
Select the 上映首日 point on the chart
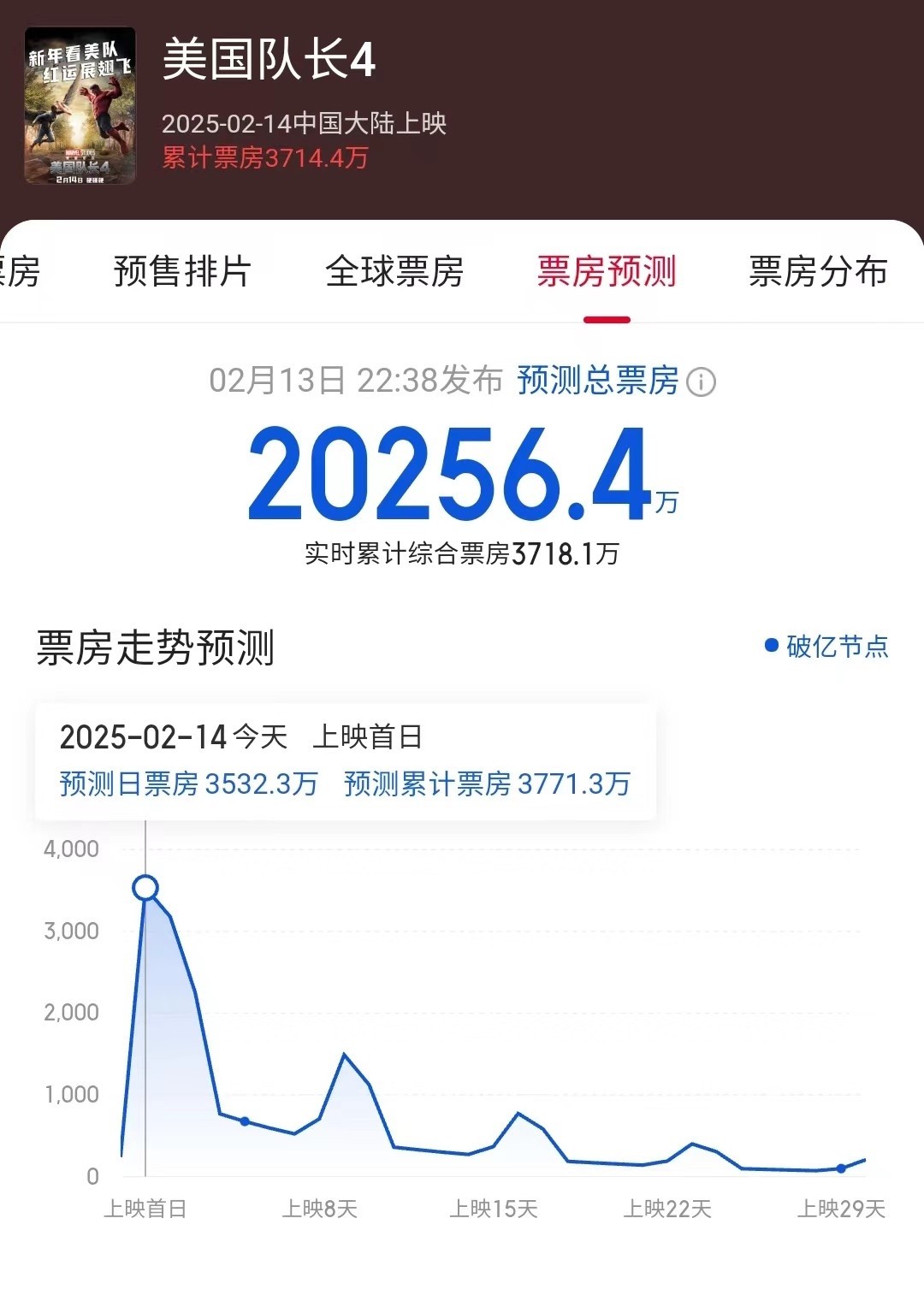tap(145, 888)
